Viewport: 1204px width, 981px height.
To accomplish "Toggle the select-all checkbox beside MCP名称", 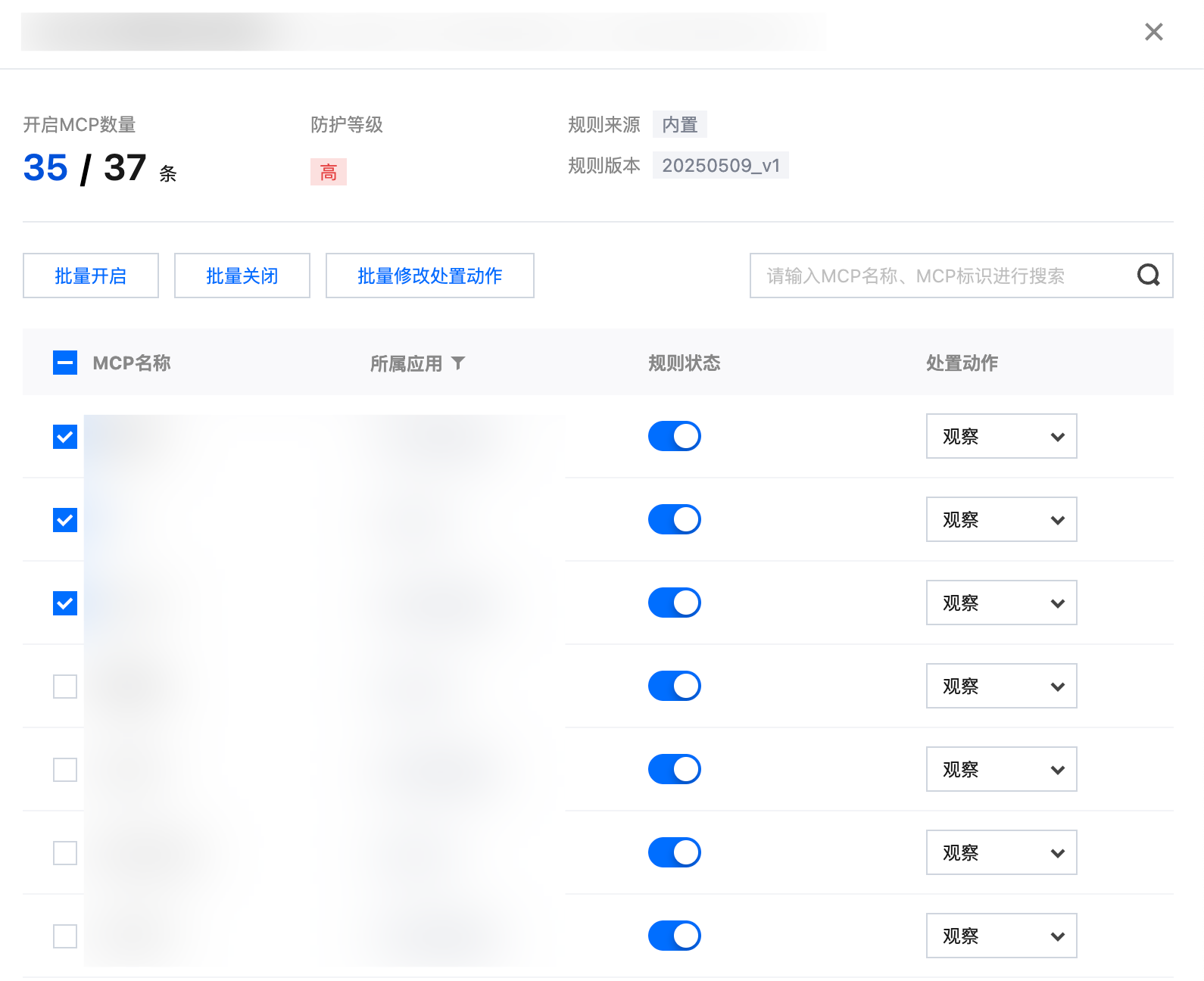I will 65,363.
